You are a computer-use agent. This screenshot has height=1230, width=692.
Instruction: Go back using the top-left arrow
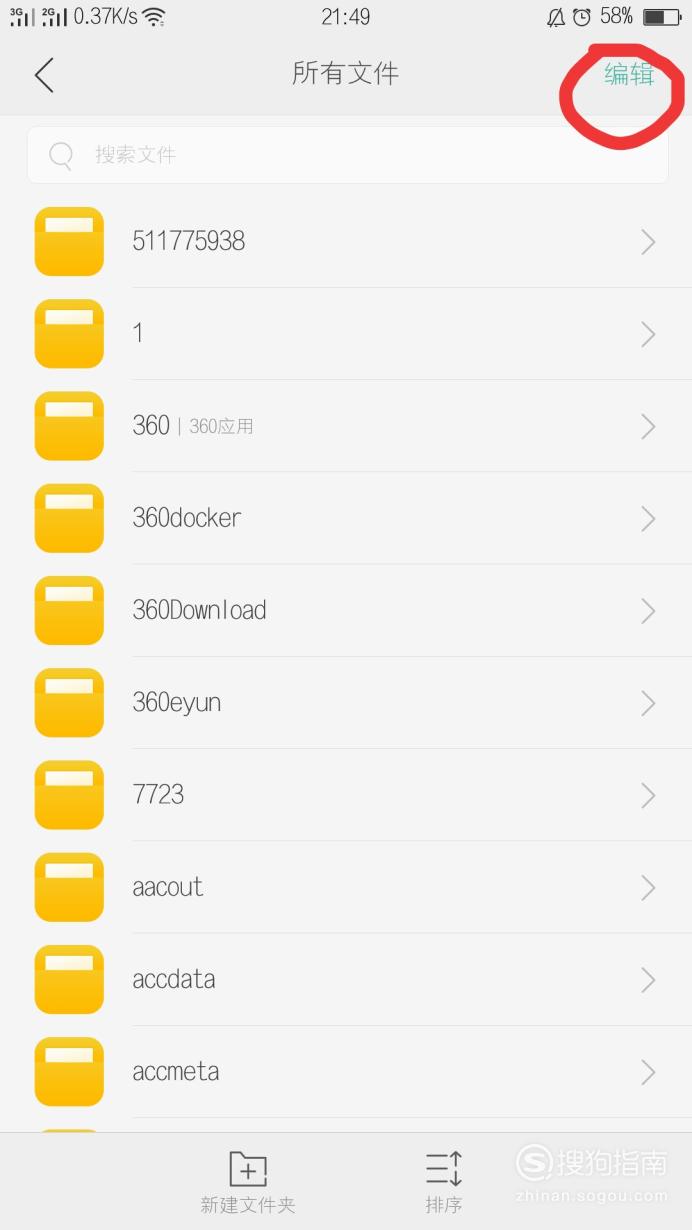coord(44,75)
